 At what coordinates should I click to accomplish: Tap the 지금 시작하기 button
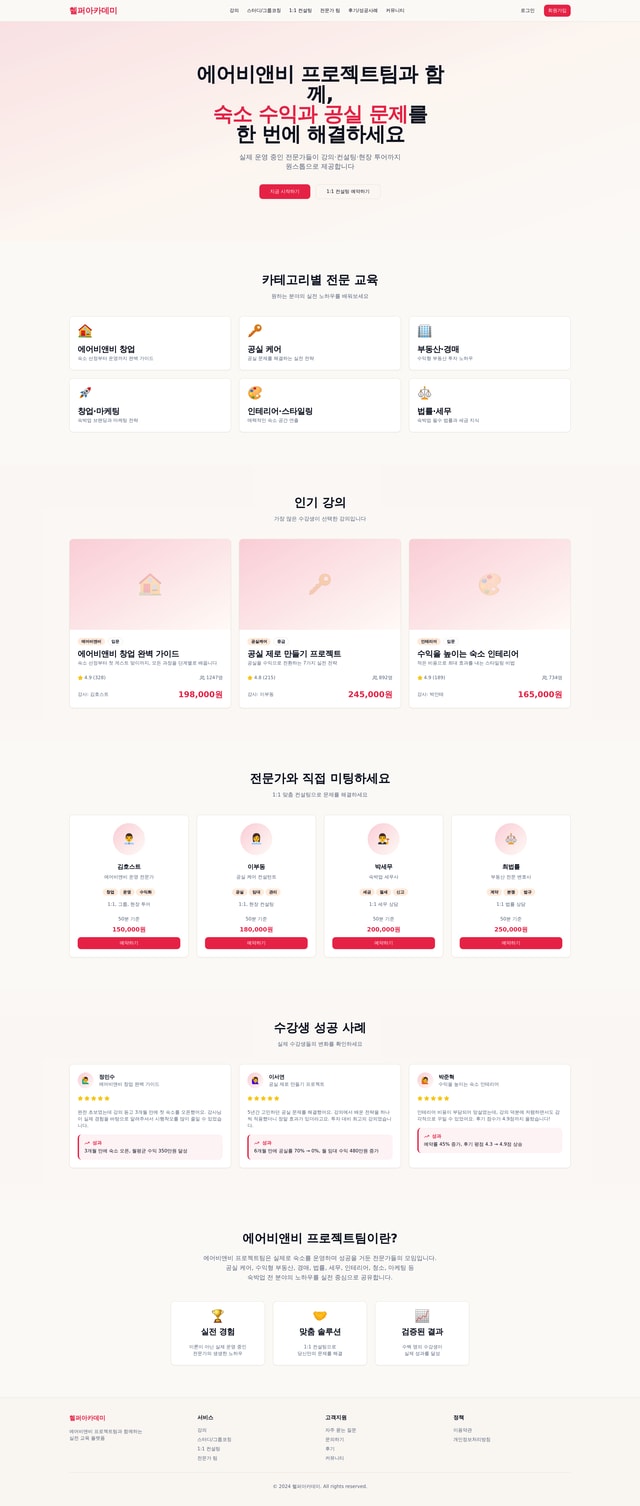[284, 191]
